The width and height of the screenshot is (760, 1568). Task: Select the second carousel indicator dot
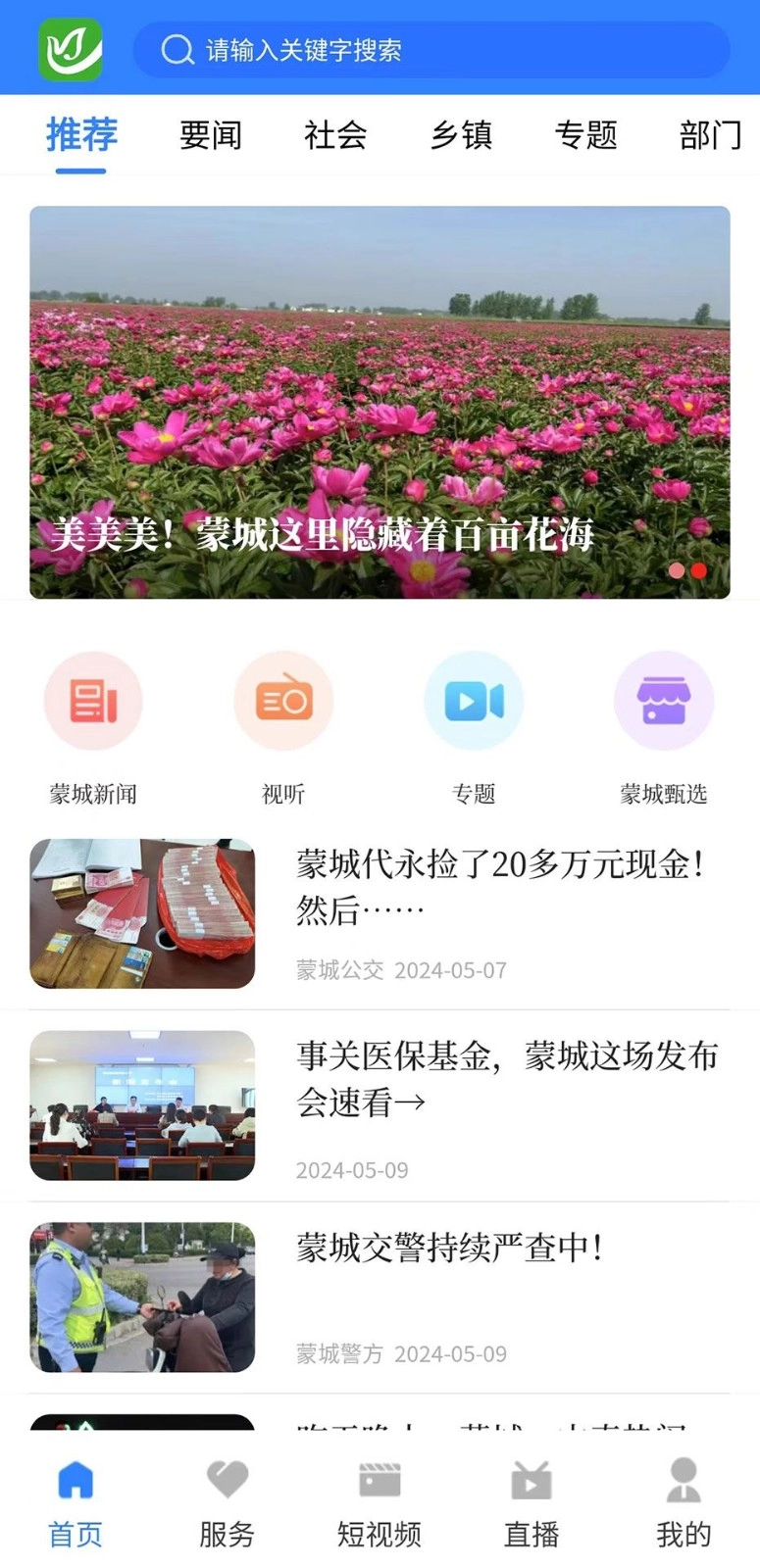(698, 569)
